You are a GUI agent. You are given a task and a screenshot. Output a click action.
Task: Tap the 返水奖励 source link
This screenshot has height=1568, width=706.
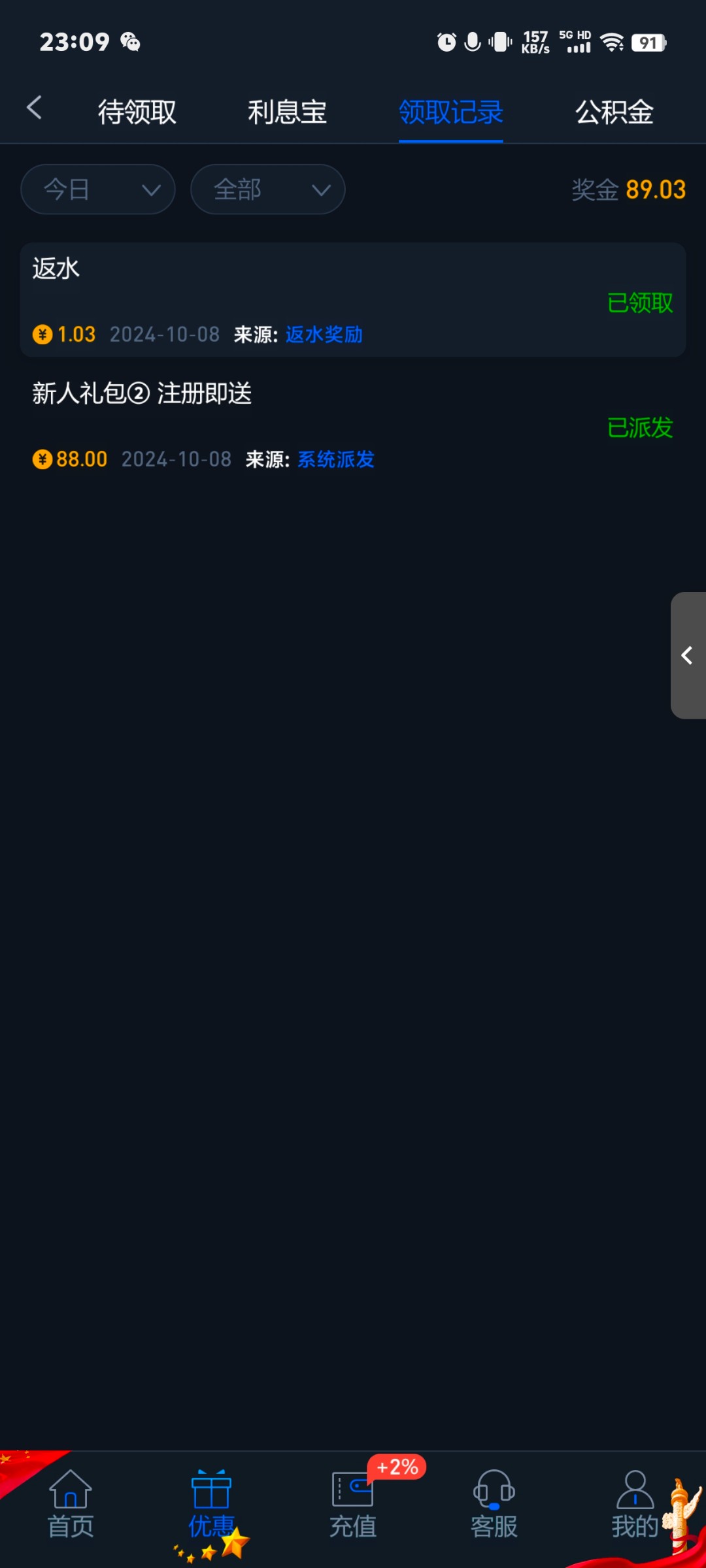(x=324, y=335)
